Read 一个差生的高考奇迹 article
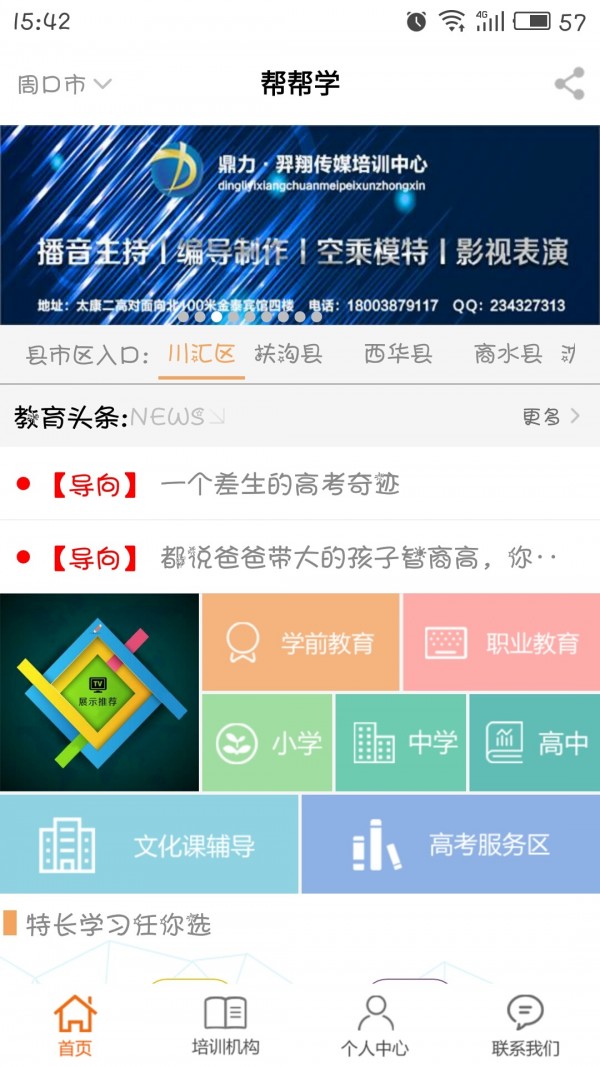The image size is (600, 1067). click(x=280, y=485)
